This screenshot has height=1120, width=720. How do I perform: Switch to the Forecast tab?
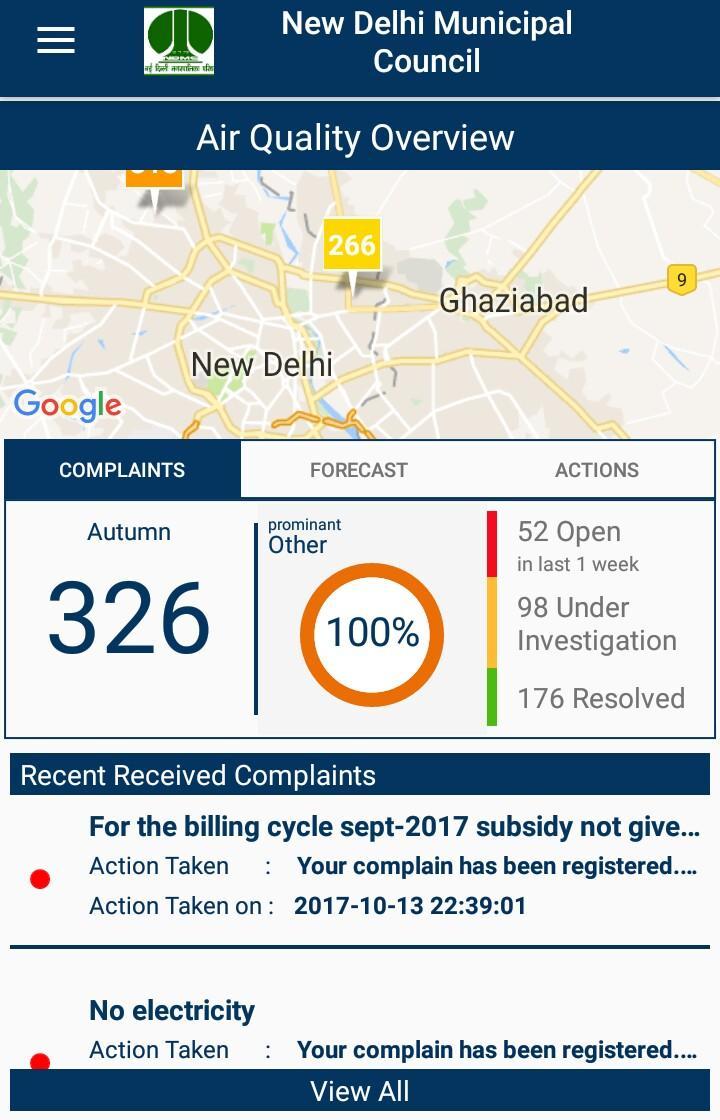point(359,470)
